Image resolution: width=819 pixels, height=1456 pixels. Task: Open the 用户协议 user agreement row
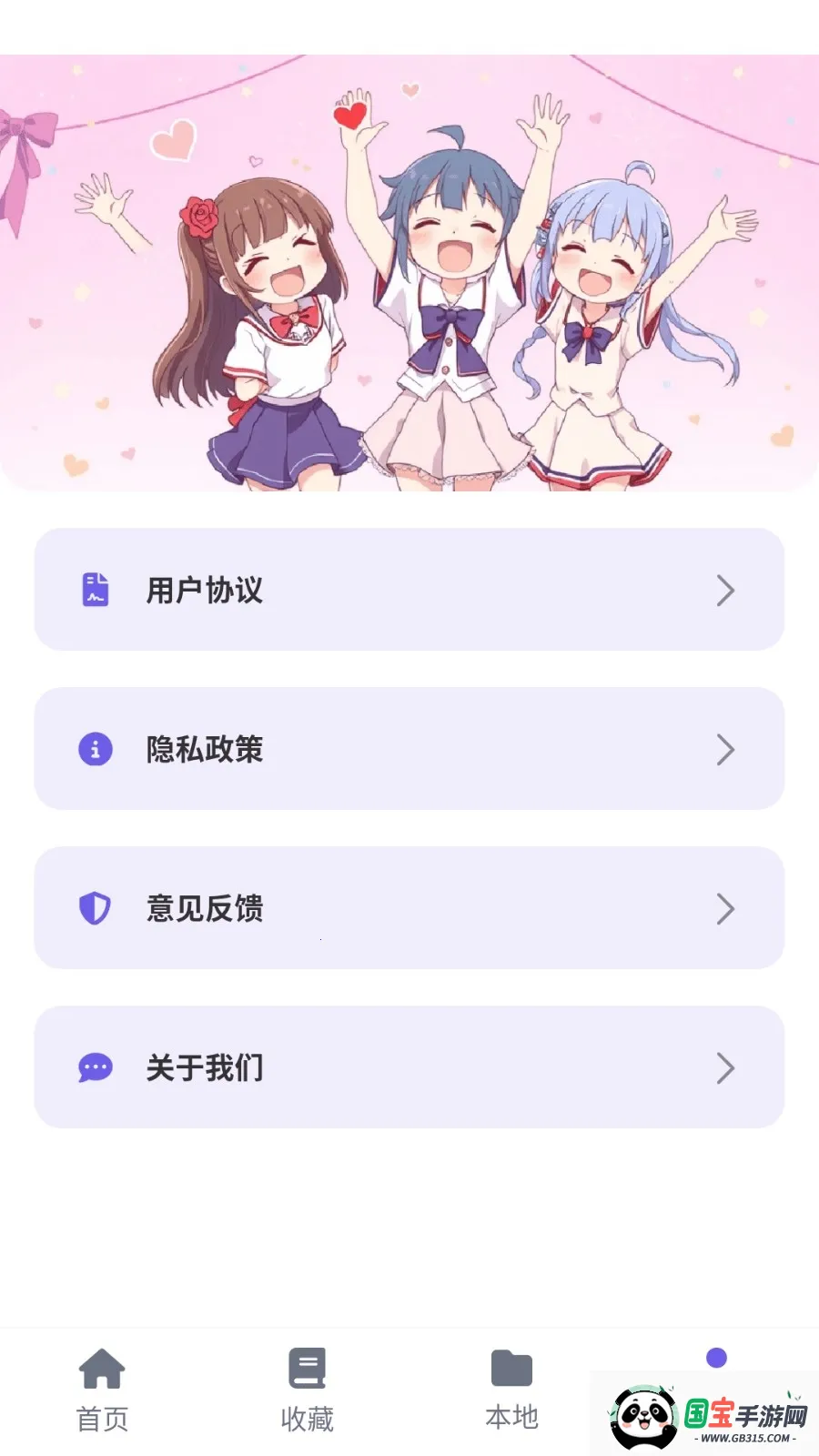[409, 590]
